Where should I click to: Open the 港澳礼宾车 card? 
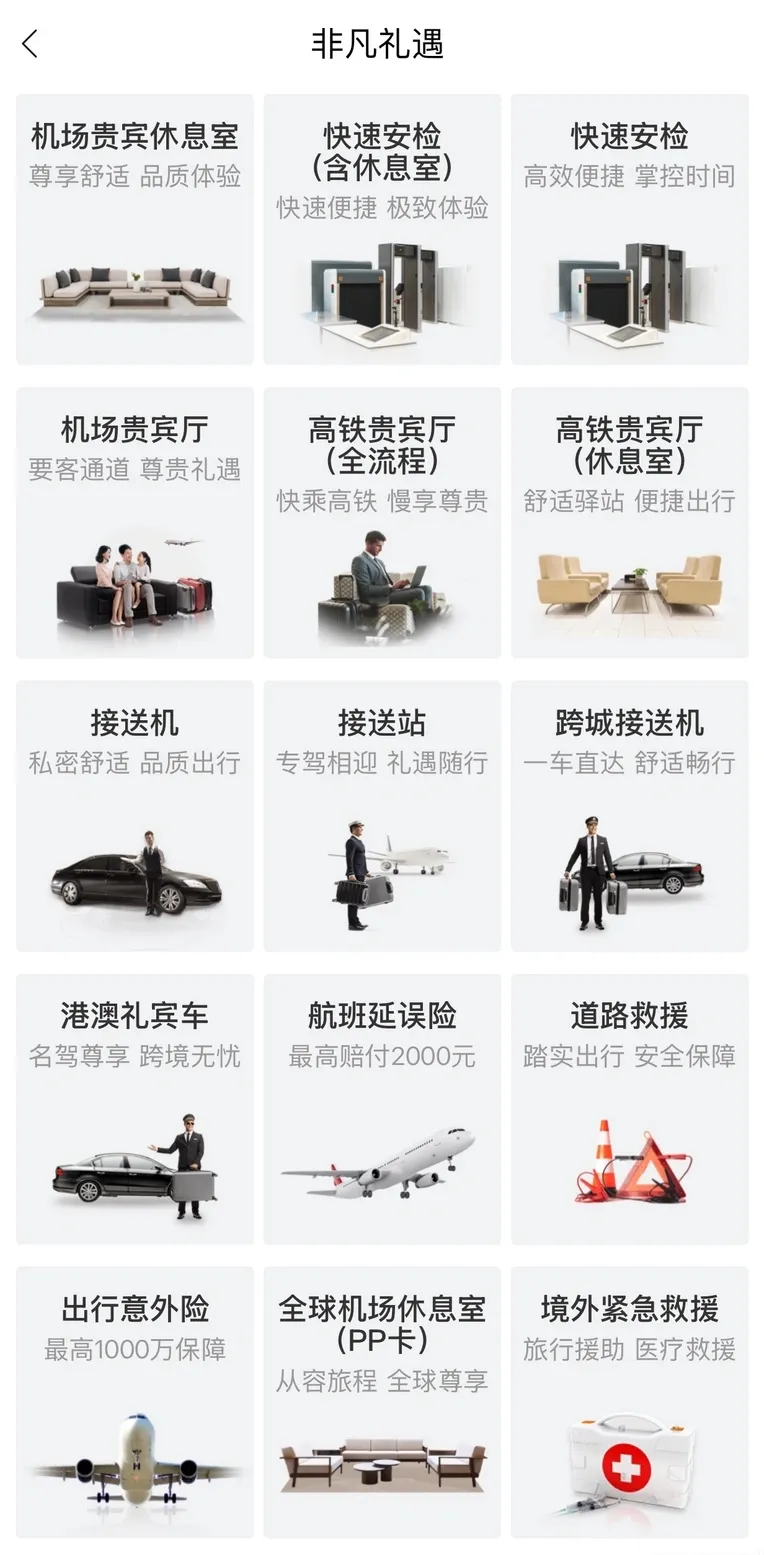click(x=135, y=1108)
